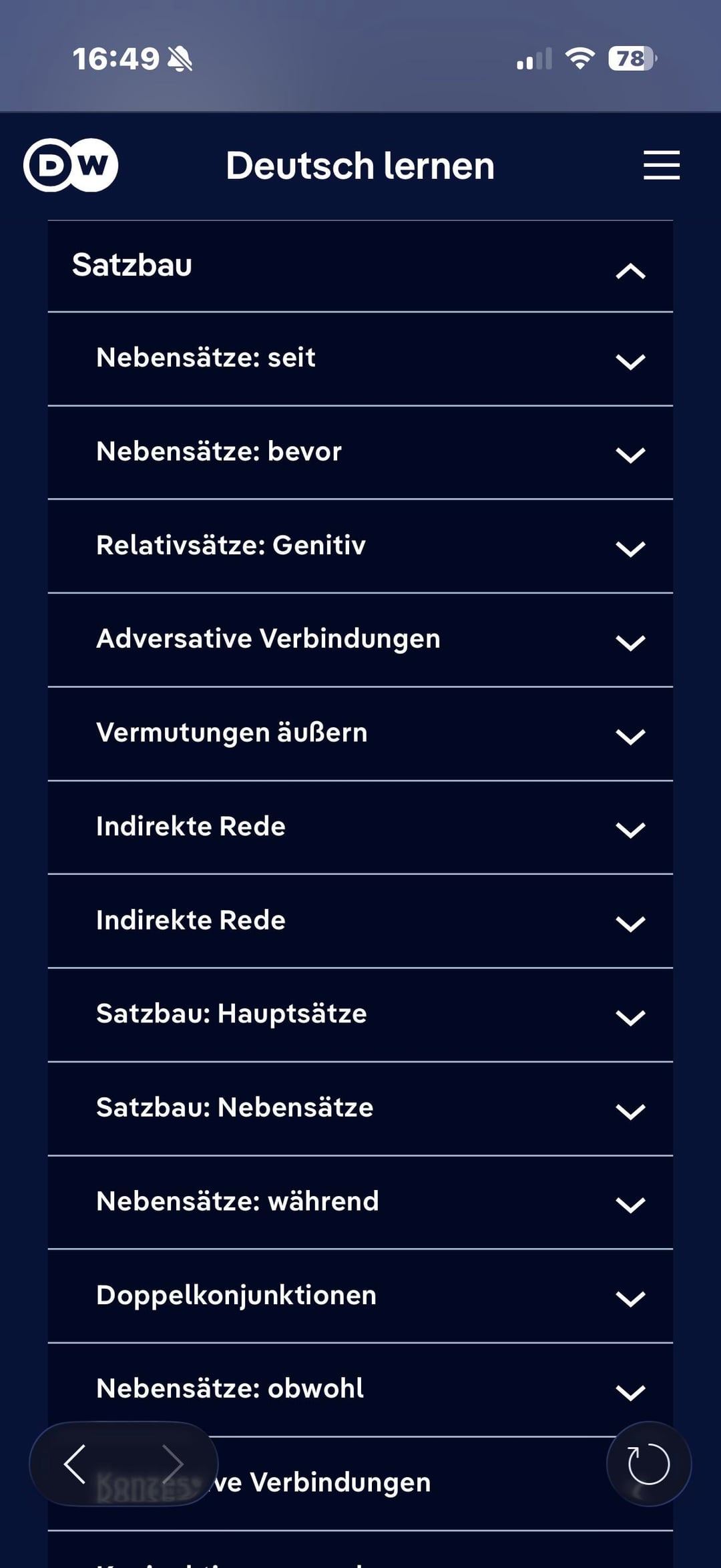The width and height of the screenshot is (721, 1568).
Task: Reload the page
Action: (648, 1464)
